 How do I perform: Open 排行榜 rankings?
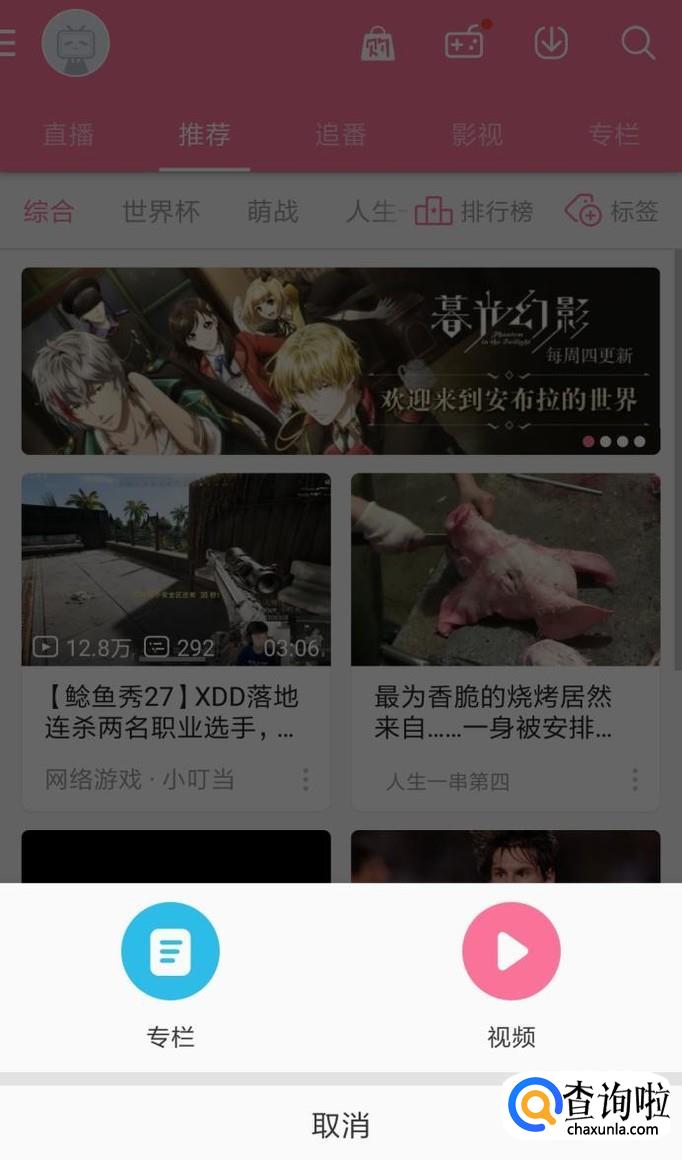tap(474, 212)
